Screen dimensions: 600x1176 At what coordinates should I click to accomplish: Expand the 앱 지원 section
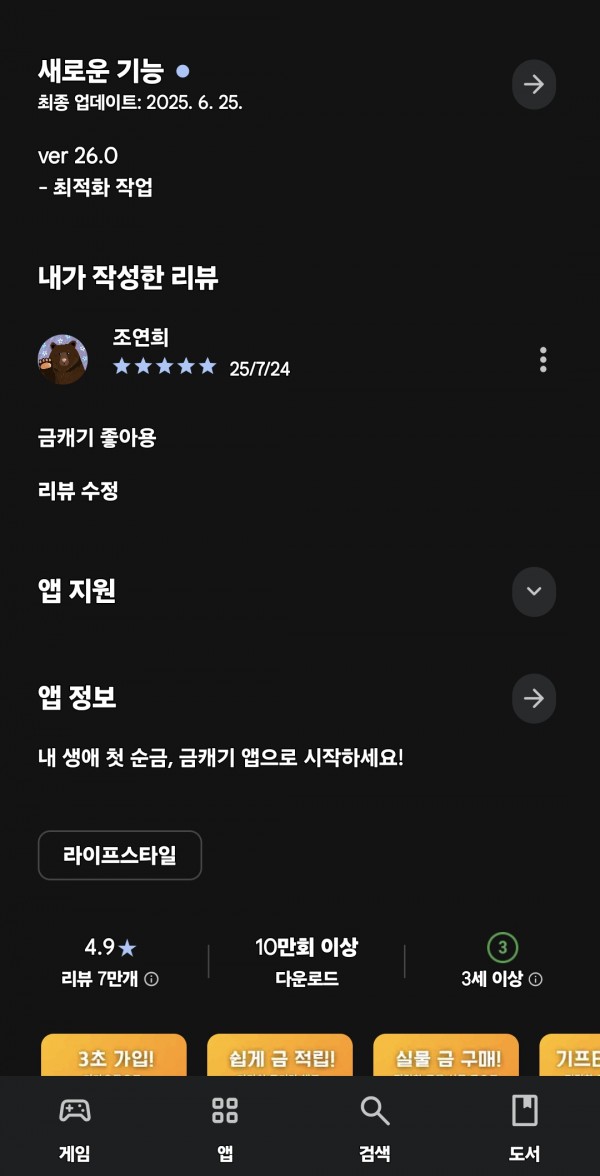pos(534,591)
